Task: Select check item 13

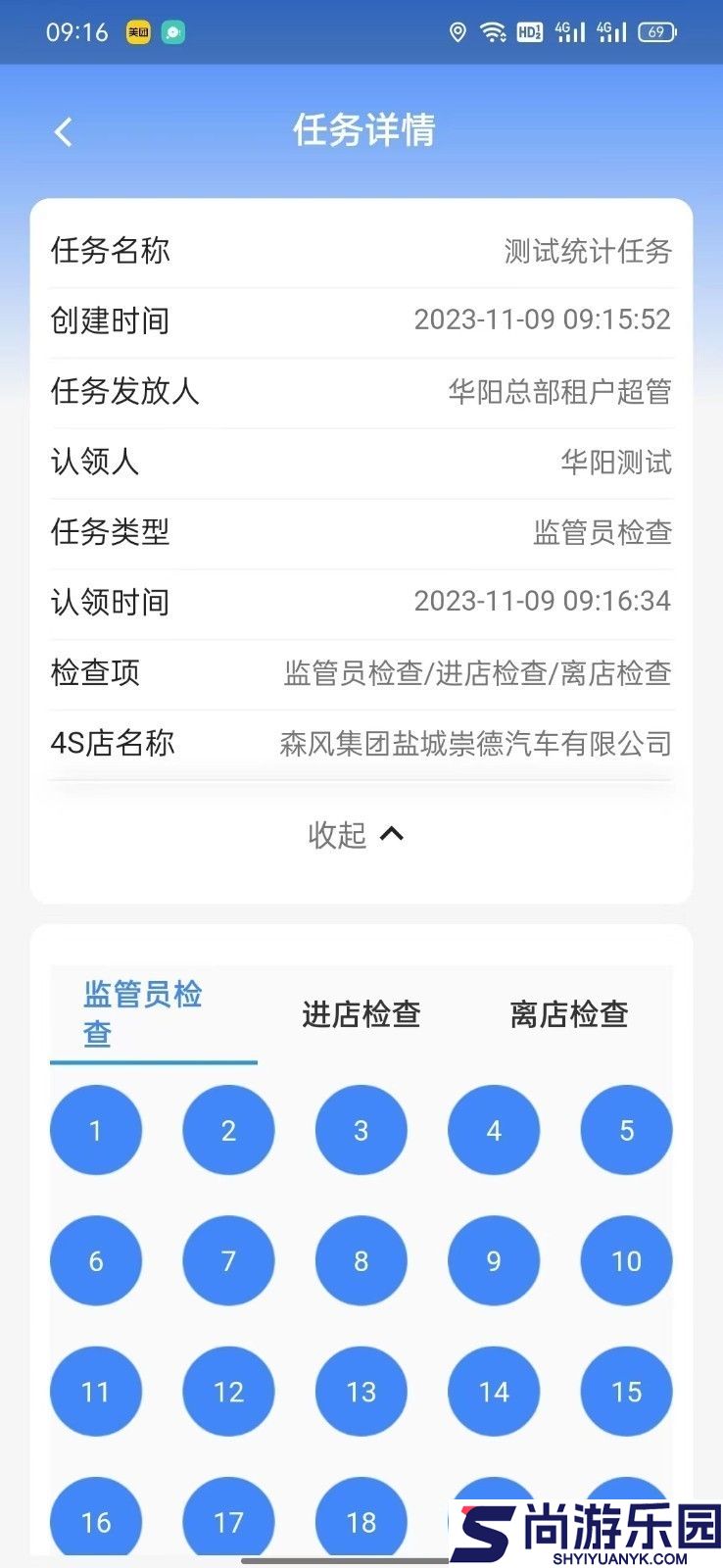Action: pyautogui.click(x=361, y=1392)
